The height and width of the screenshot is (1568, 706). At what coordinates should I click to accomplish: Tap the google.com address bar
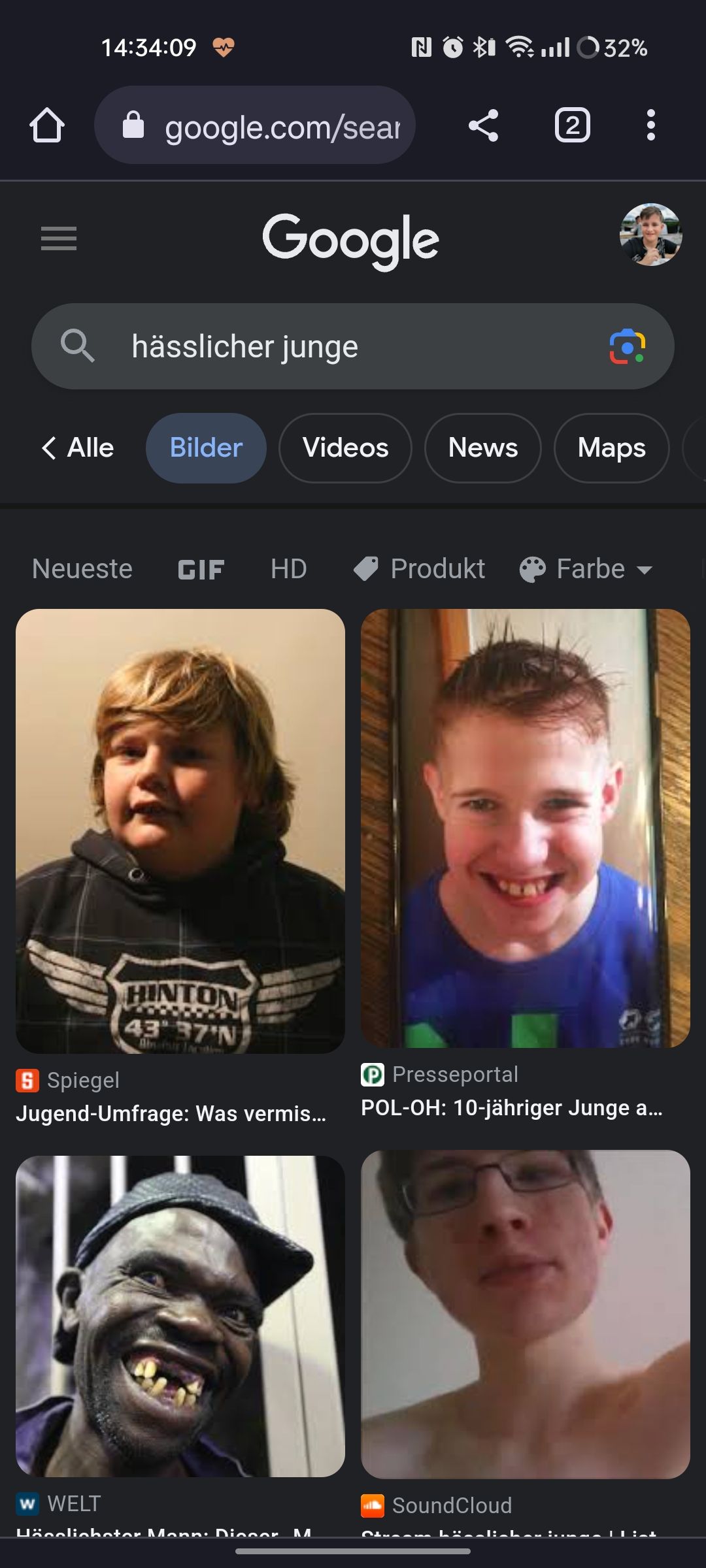255,125
